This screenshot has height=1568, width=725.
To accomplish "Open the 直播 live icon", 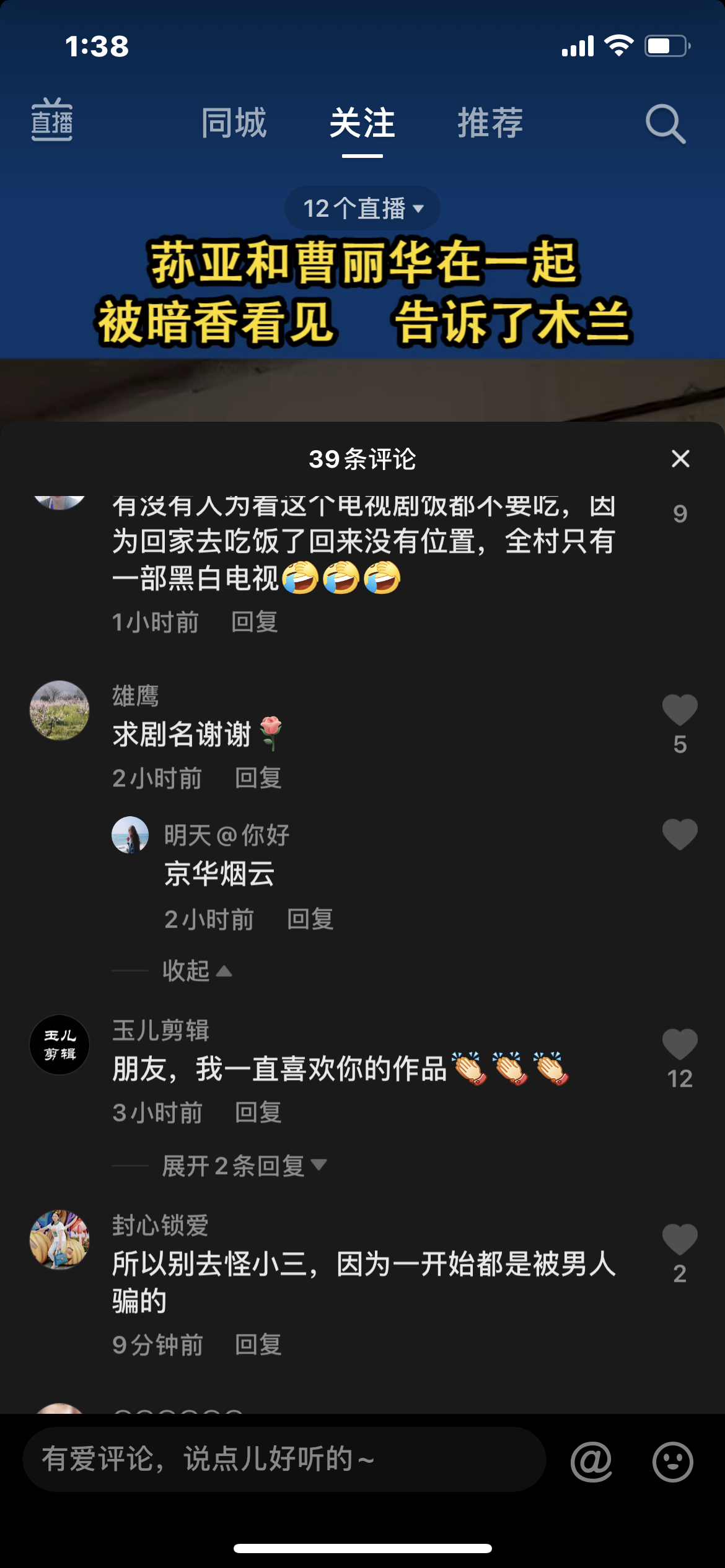I will (x=52, y=120).
